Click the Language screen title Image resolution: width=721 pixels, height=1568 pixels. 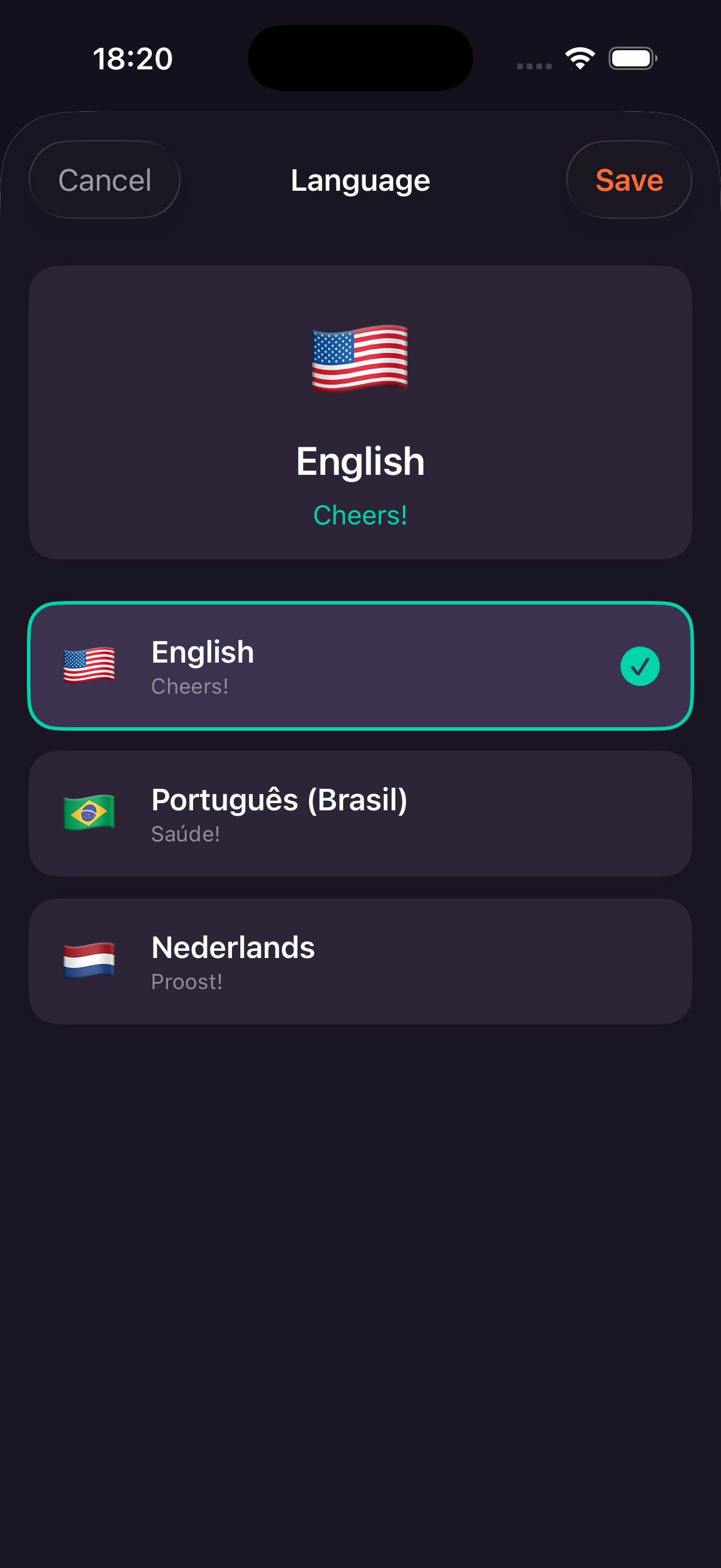coord(360,180)
